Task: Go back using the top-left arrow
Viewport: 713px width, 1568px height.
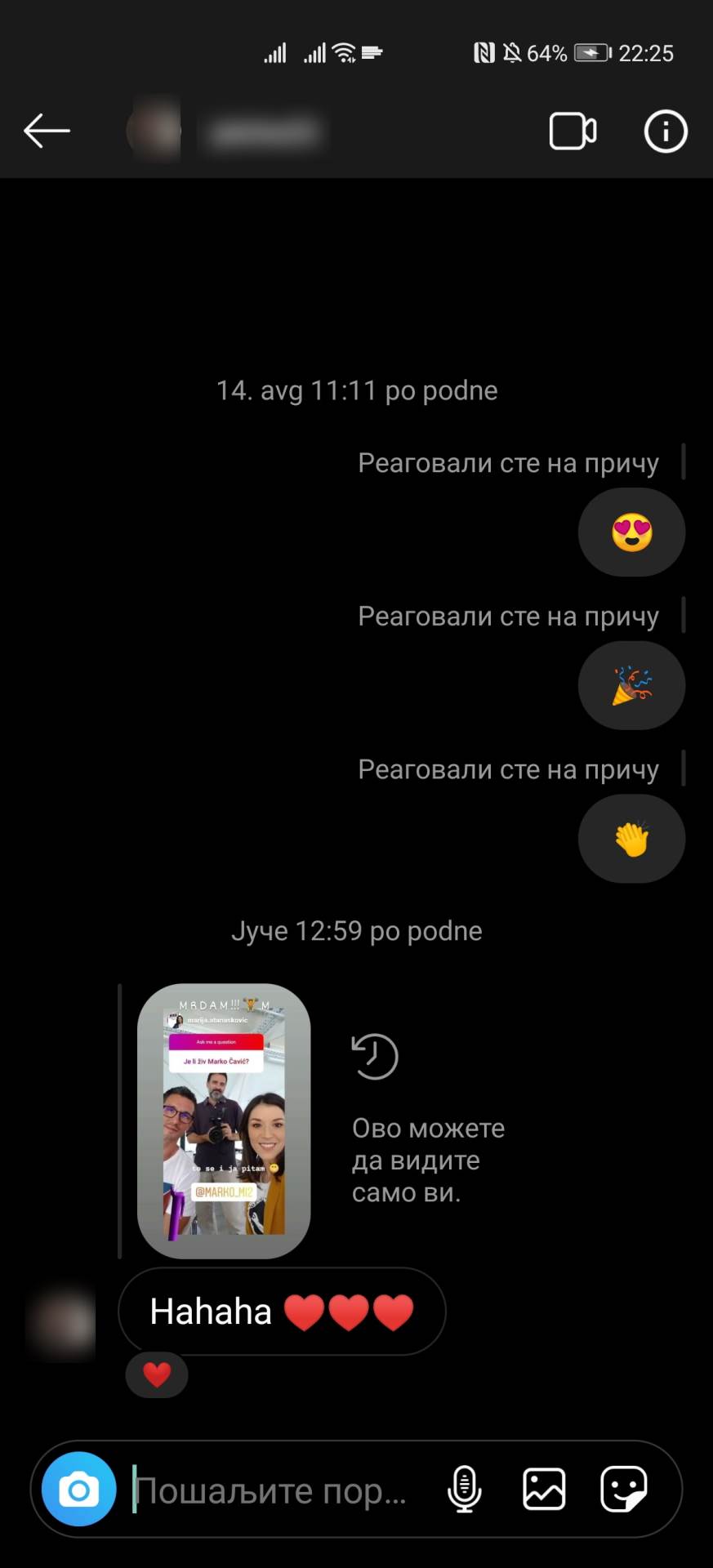Action: pos(47,131)
